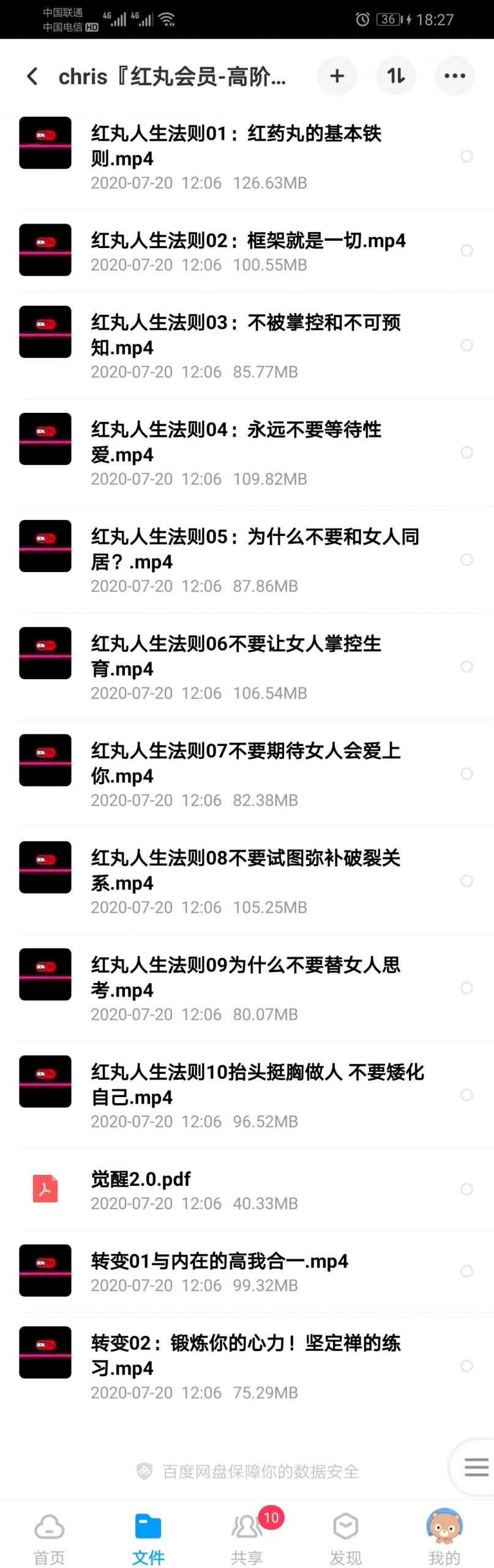494x1568 pixels.
Task: Open 红丸人生法则06 video file
Action: (x=236, y=656)
